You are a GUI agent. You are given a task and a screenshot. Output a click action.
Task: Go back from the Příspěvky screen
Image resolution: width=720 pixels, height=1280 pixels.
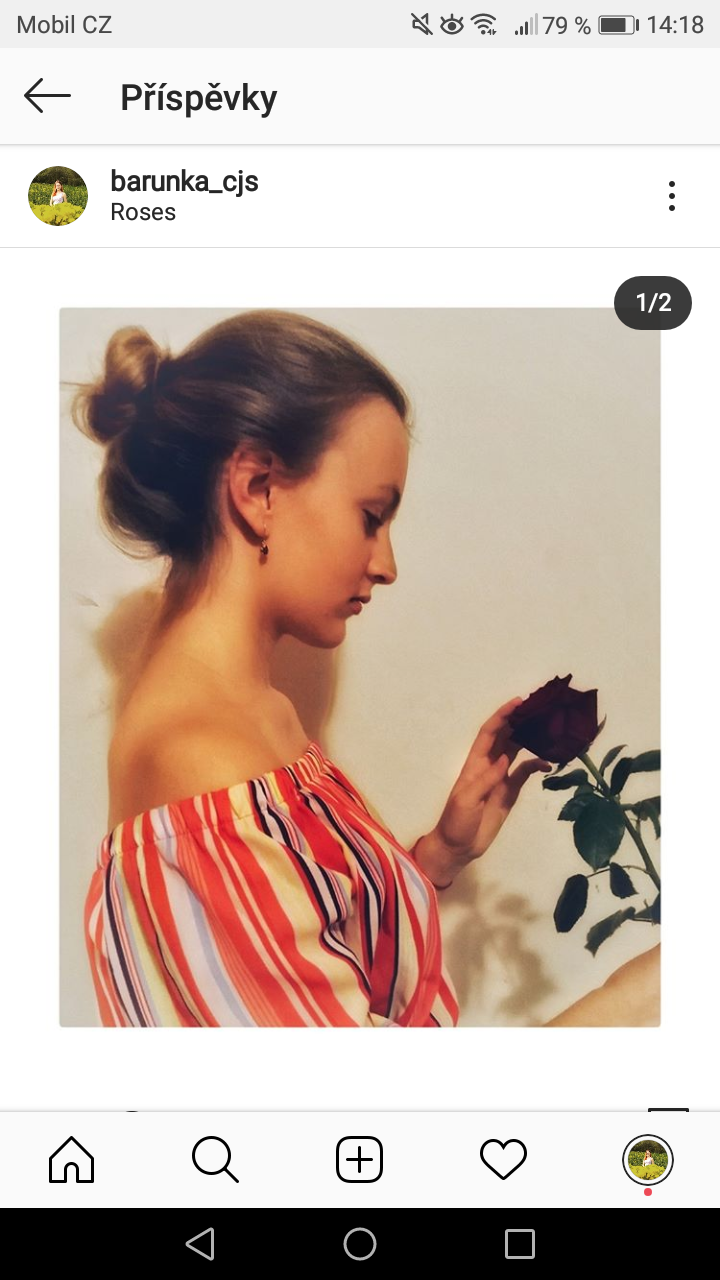coord(47,96)
